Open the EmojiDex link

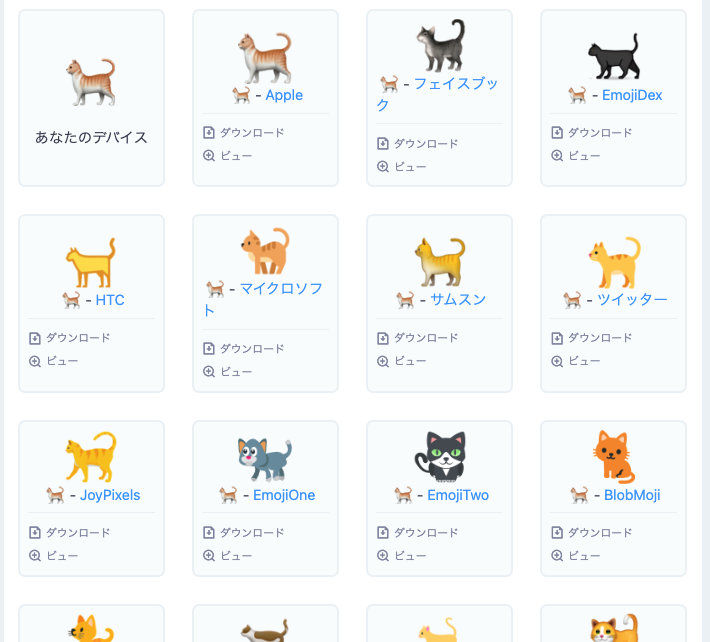click(632, 95)
